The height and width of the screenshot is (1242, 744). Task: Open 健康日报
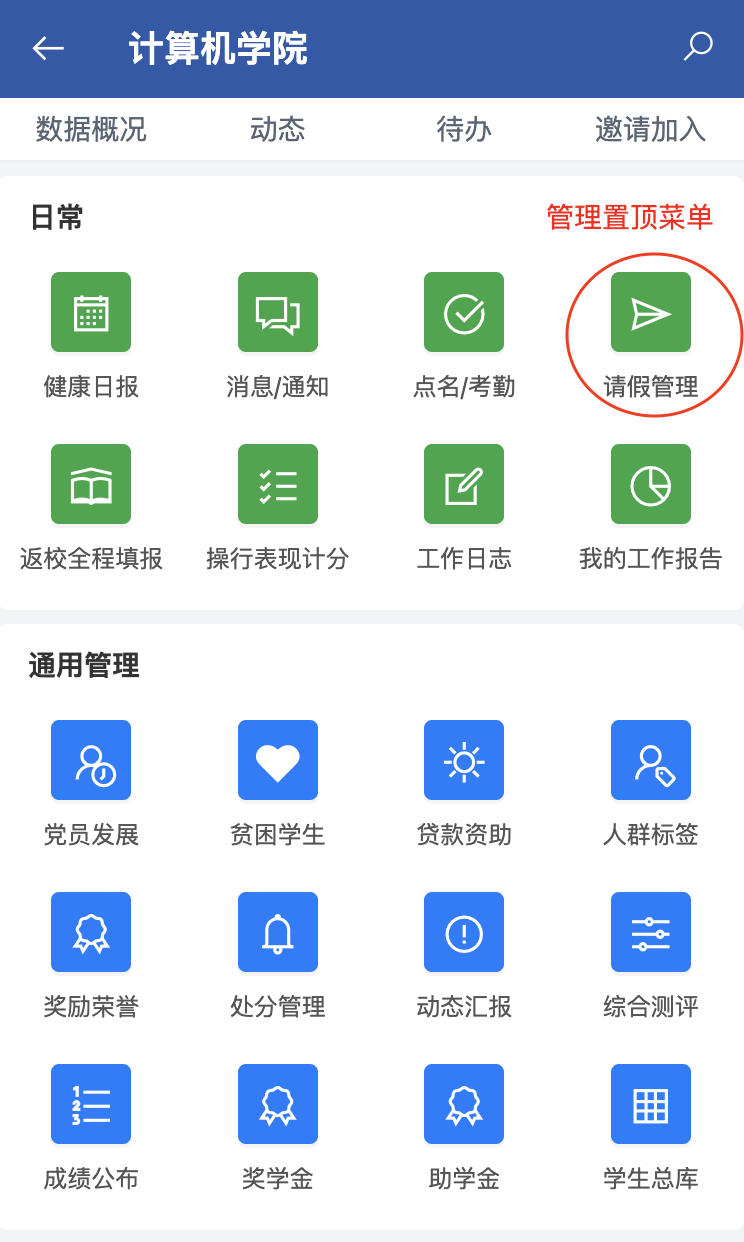[x=91, y=313]
